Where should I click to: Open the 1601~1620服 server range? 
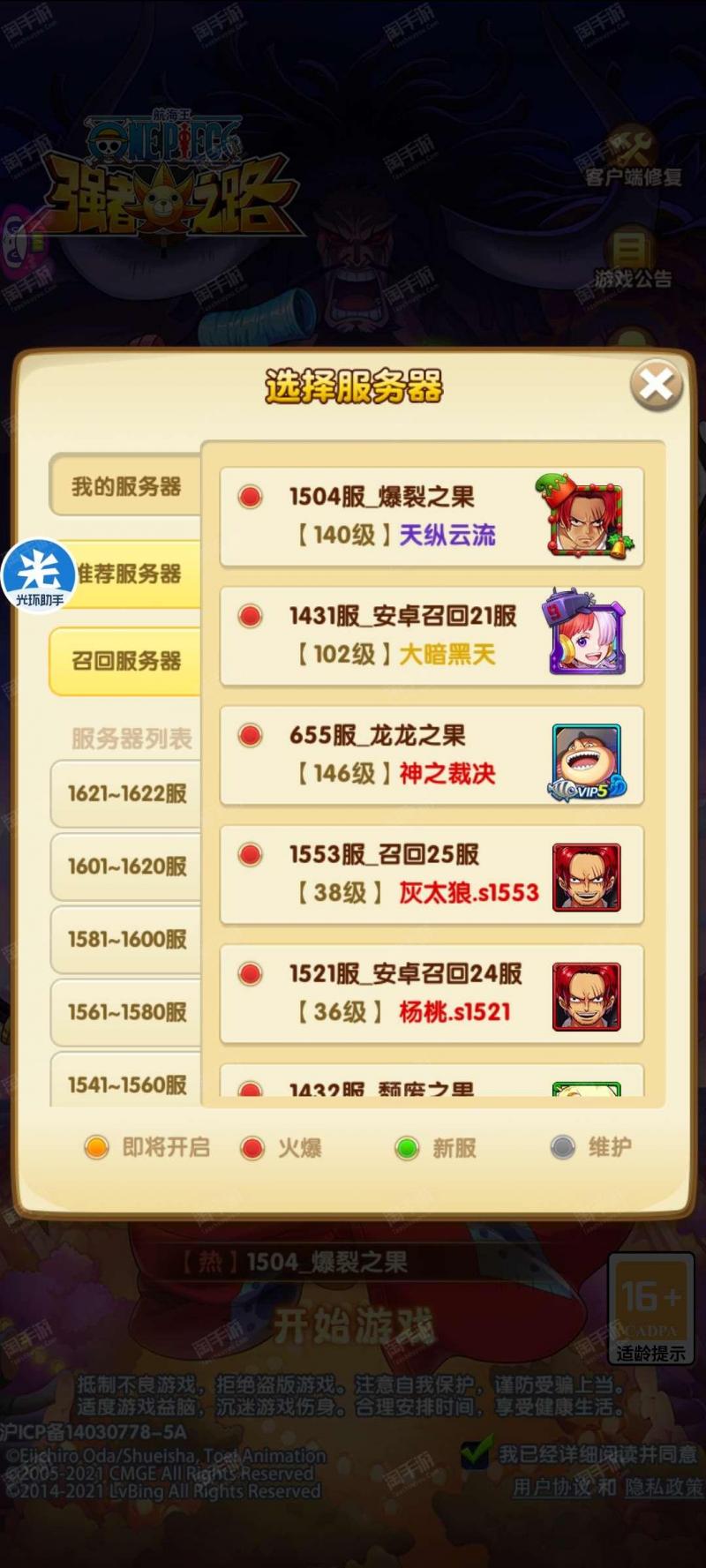tap(126, 867)
